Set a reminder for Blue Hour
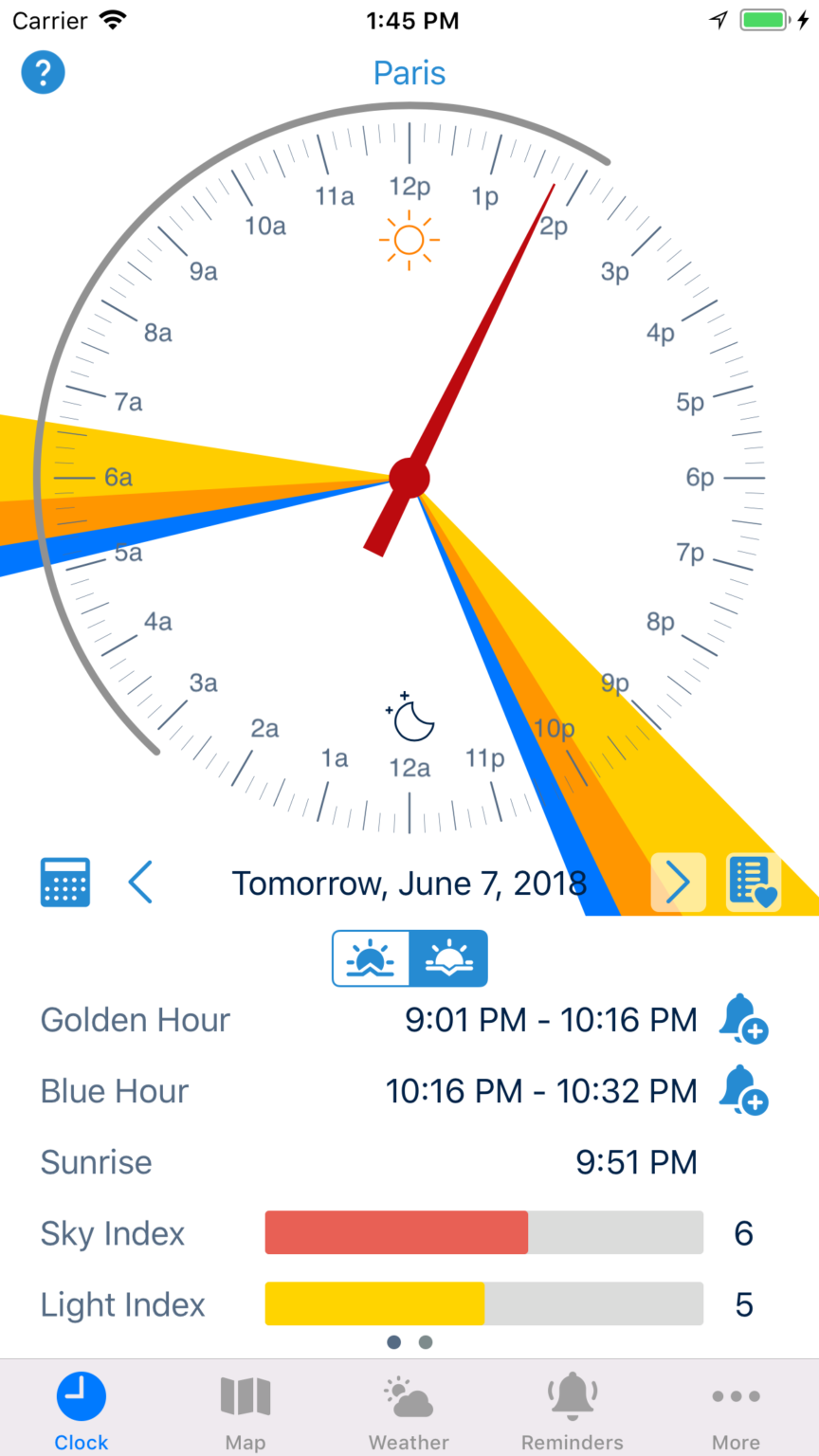Screen dimensions: 819x1456 [745, 1091]
